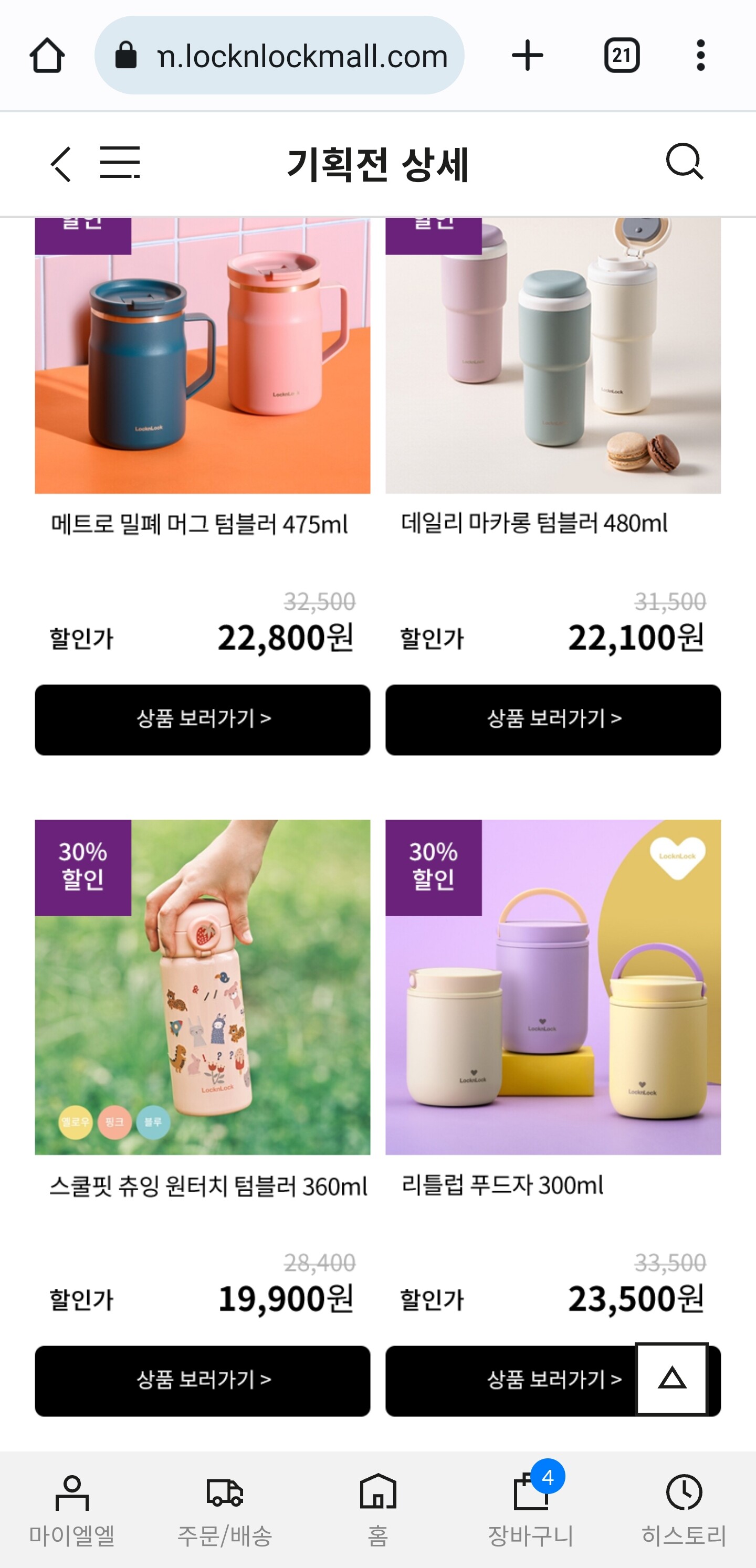Screen dimensions: 756x1568
Task: Open 주문/배송 tab
Action: [x=225, y=1510]
